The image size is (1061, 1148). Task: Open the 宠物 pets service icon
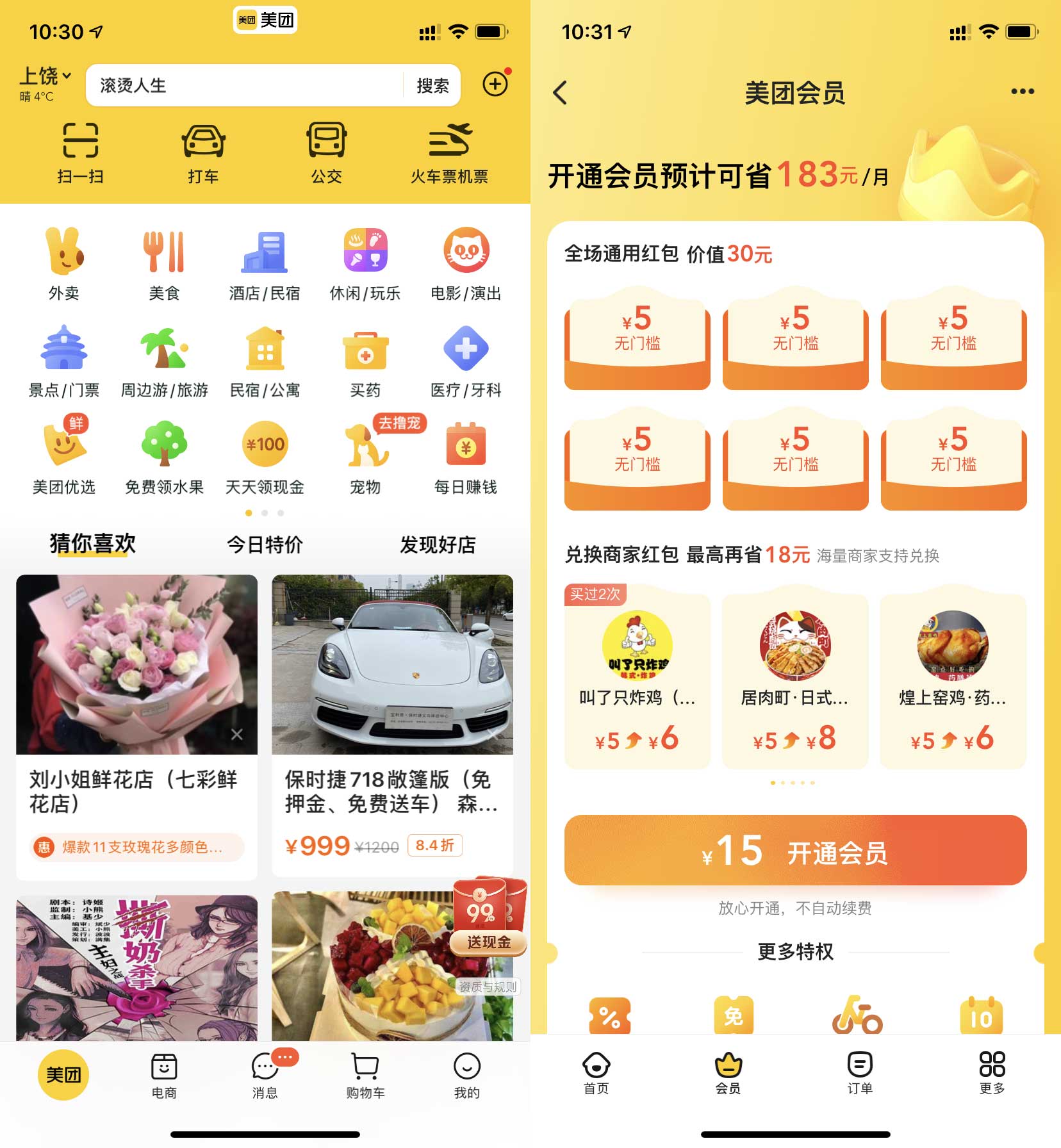(x=365, y=454)
